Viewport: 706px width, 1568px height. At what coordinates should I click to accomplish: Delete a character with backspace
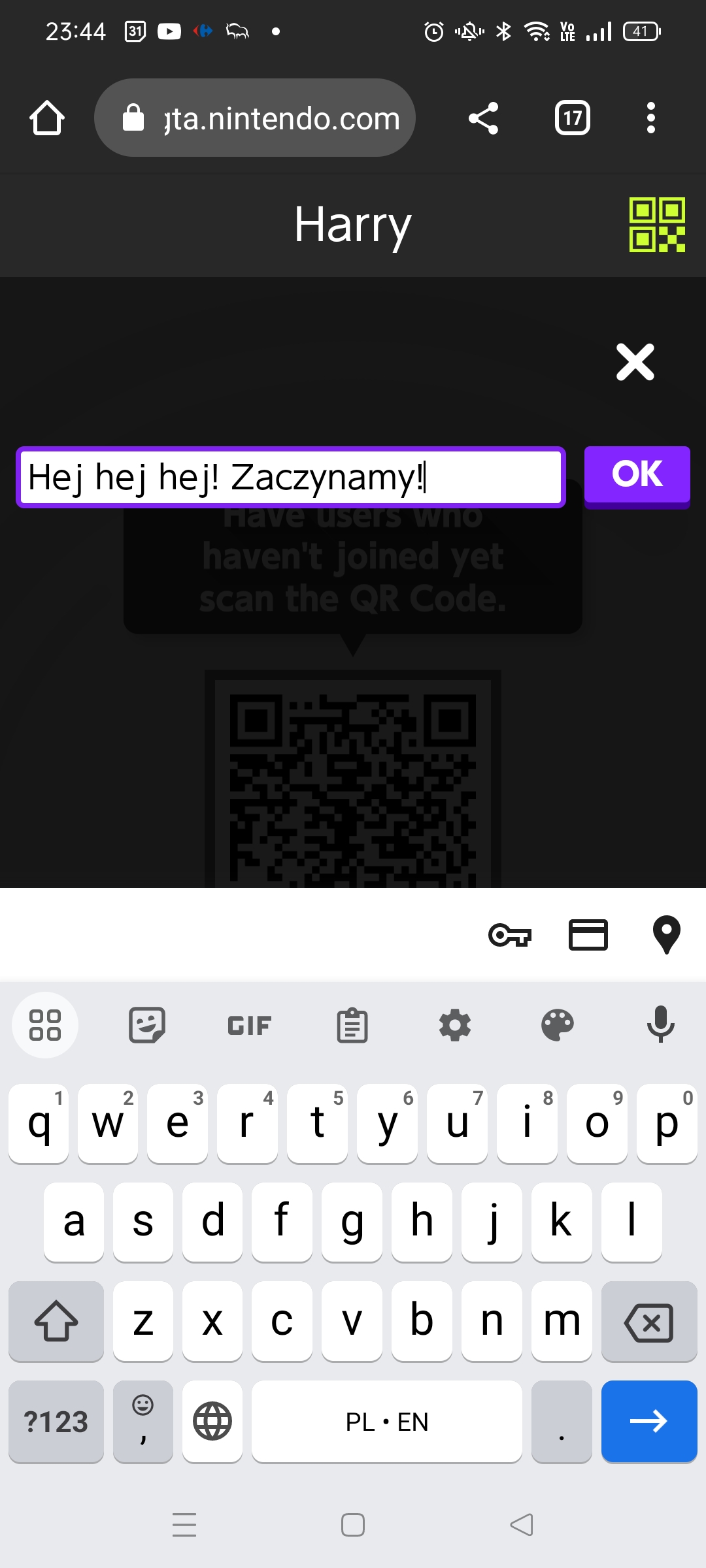(x=649, y=1322)
